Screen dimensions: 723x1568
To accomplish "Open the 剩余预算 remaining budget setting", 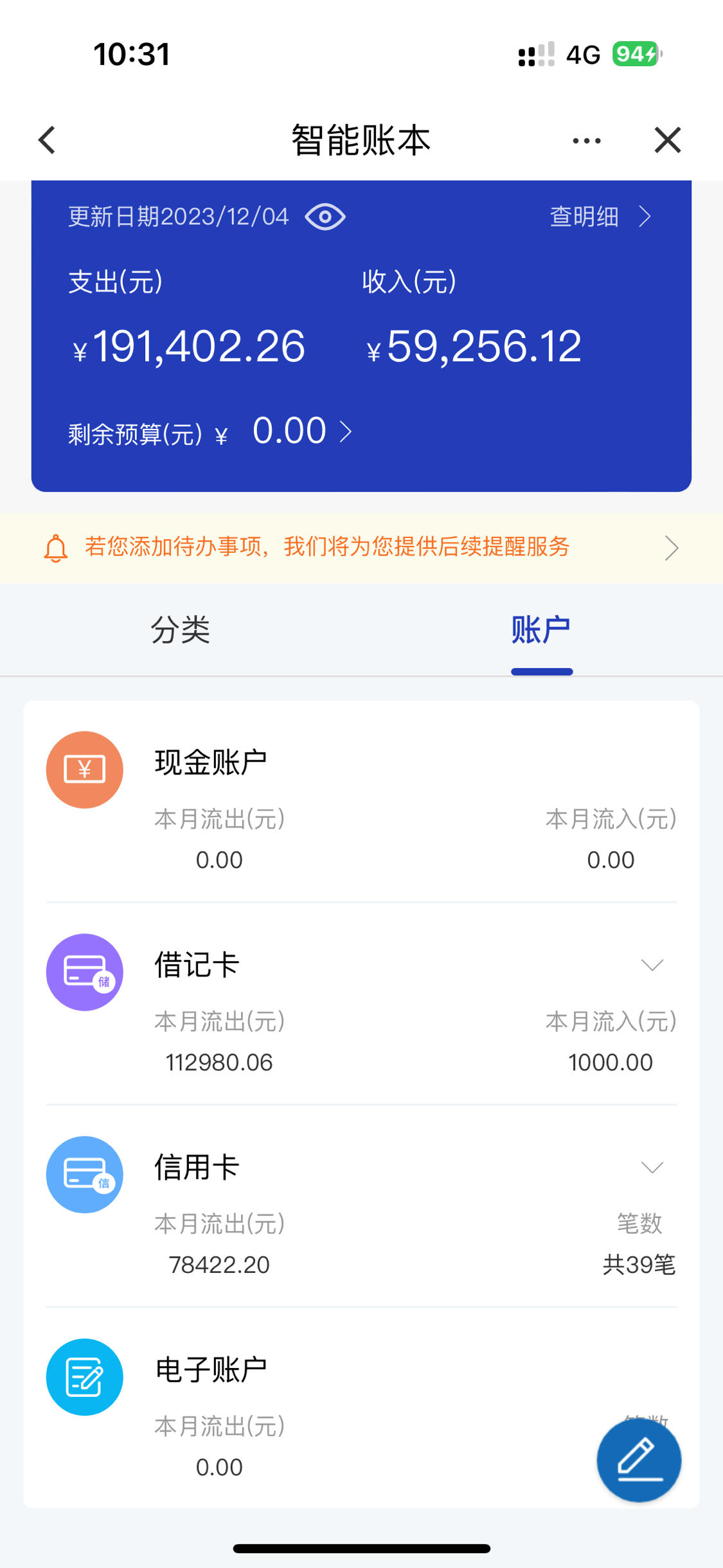I will pos(210,432).
